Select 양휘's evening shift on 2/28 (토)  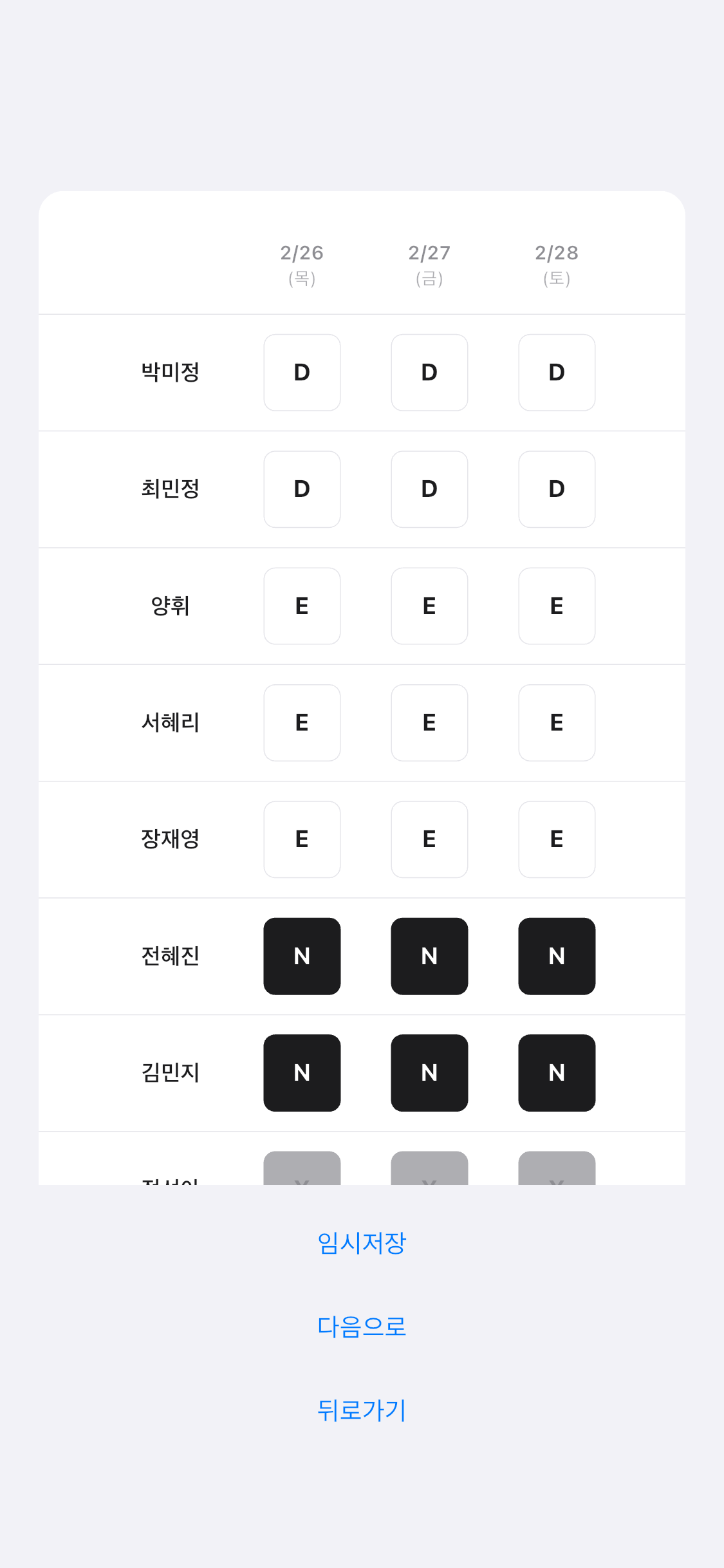(x=557, y=606)
